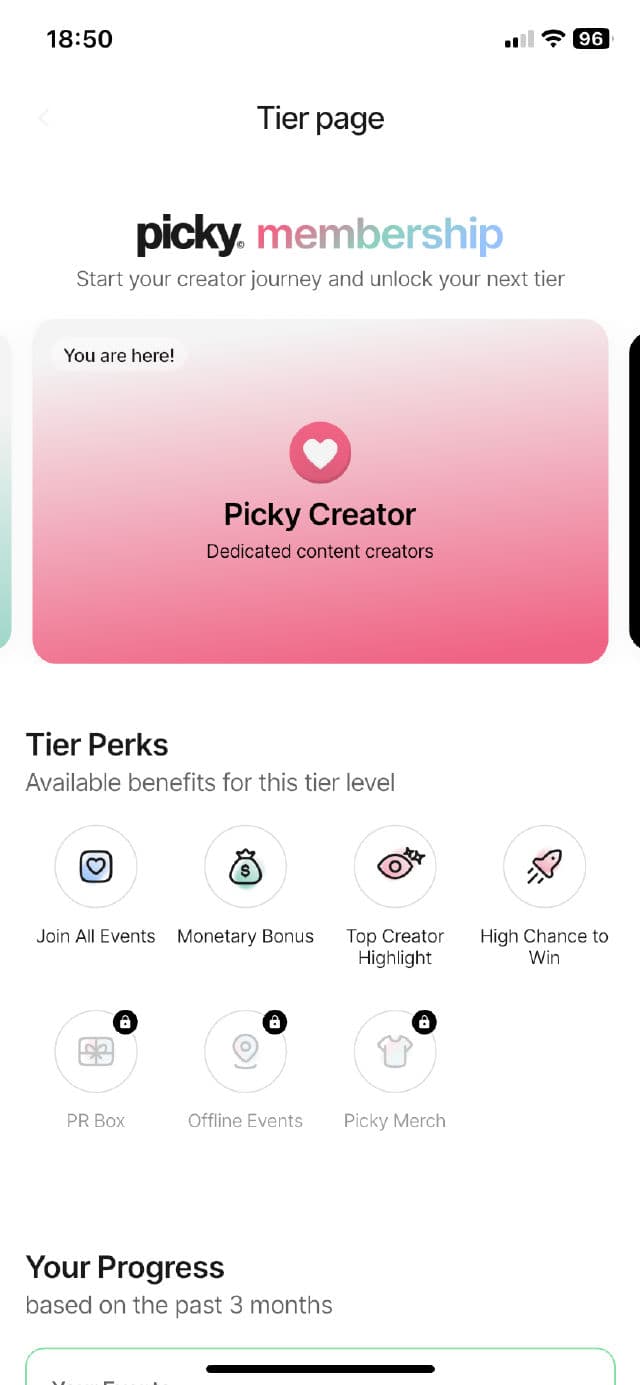Open the Picky Creator tier card
Image resolution: width=640 pixels, height=1385 pixels.
320,491
